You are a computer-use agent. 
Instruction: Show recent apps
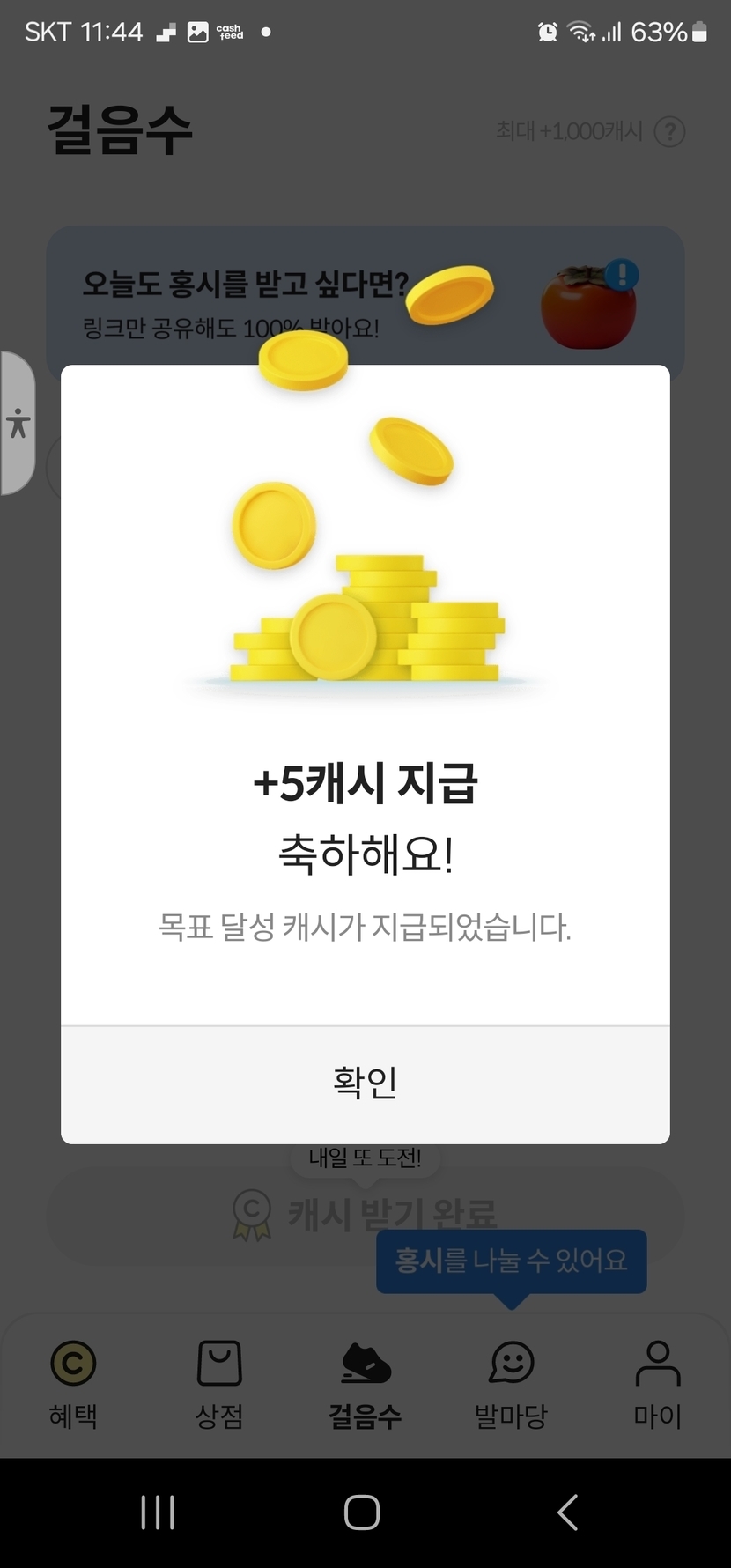pyautogui.click(x=159, y=1513)
